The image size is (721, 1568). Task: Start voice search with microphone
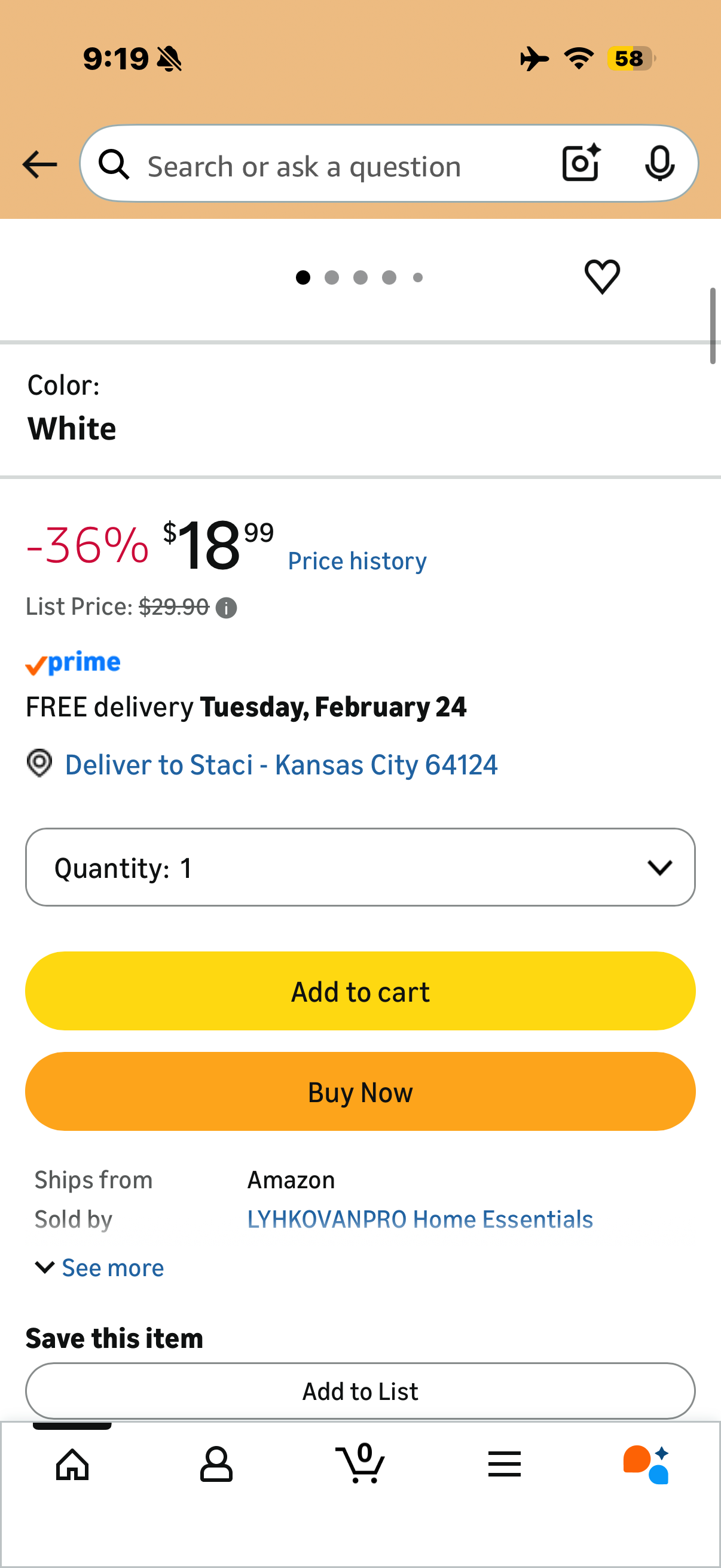[659, 163]
